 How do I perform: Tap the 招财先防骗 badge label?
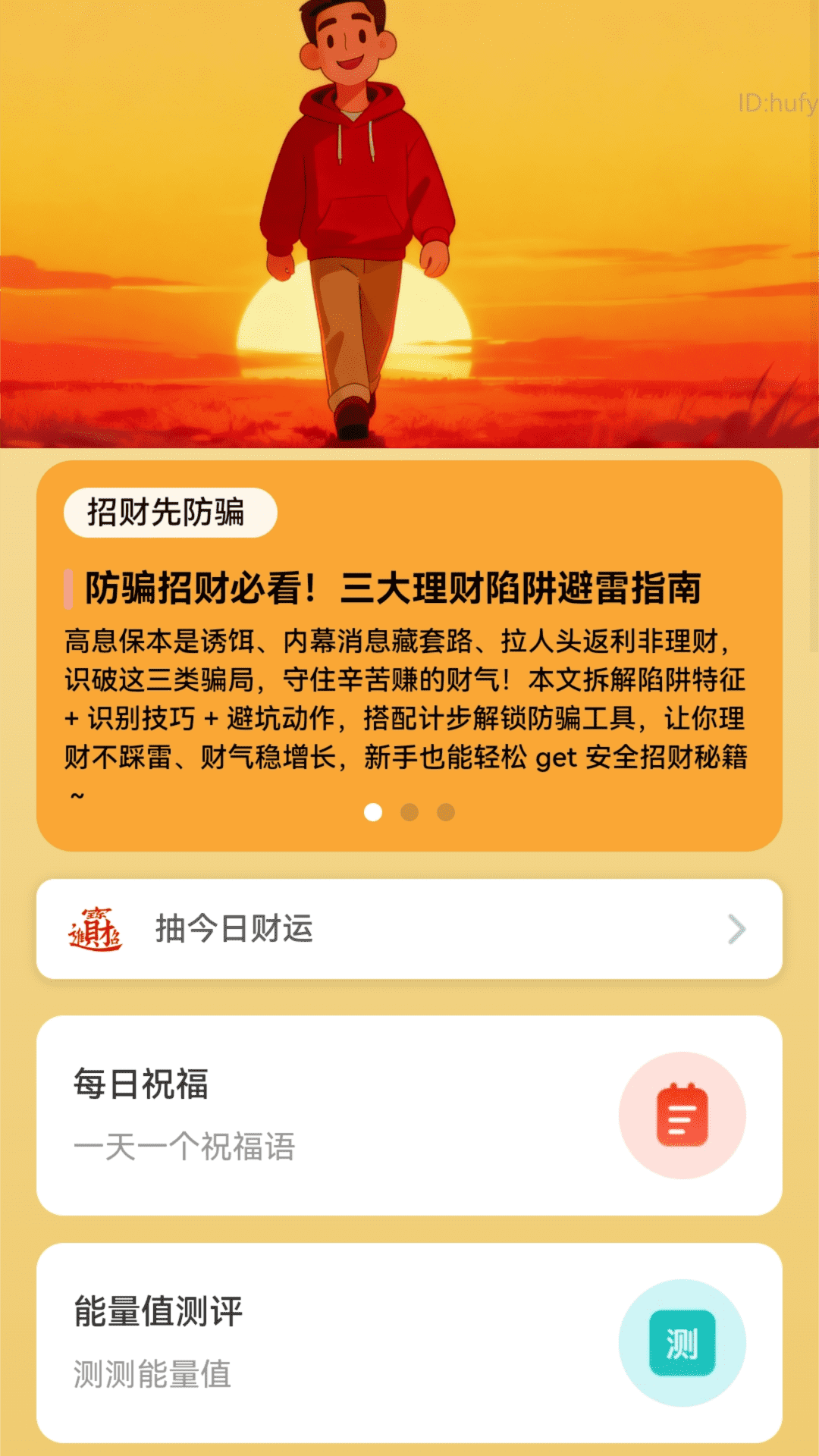coord(169,512)
